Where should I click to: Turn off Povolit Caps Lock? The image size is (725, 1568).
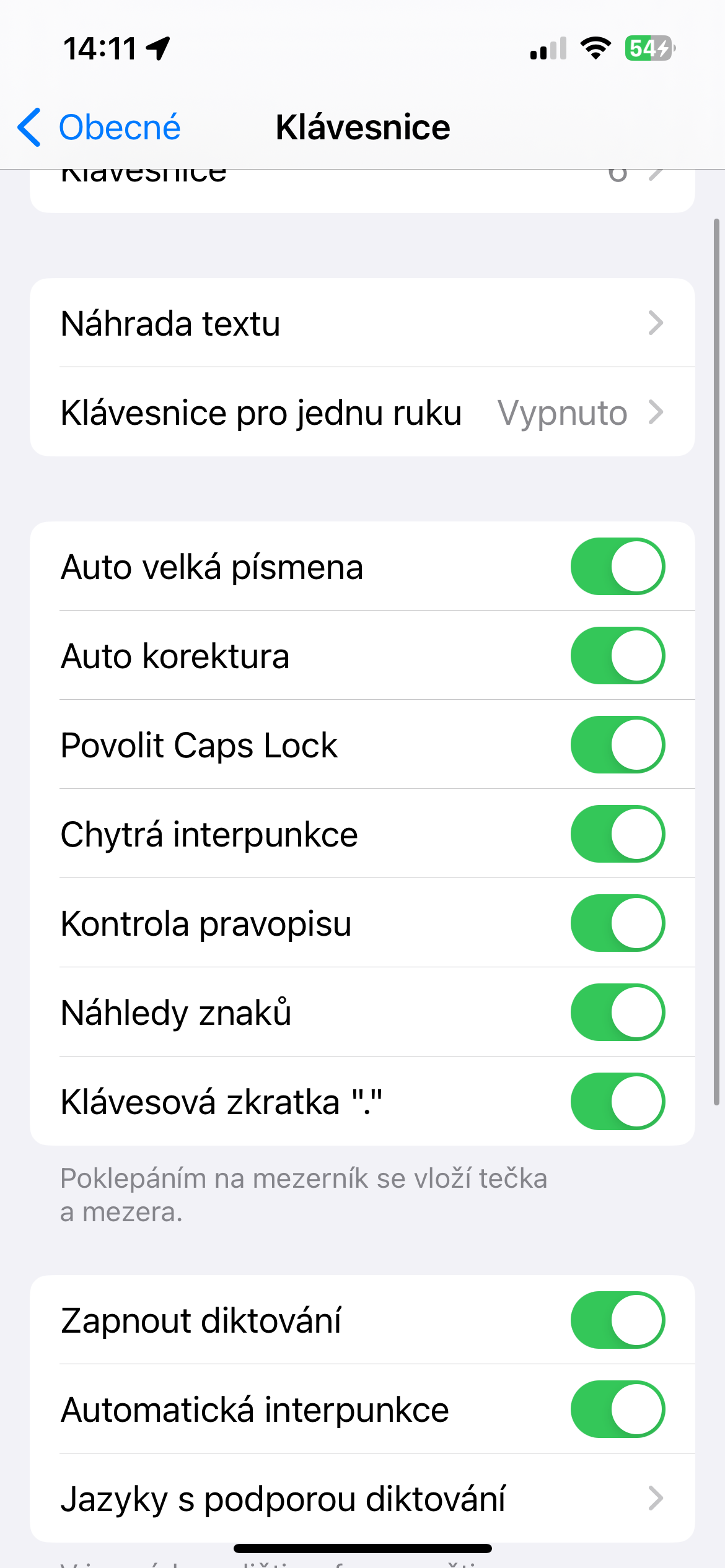click(x=617, y=745)
